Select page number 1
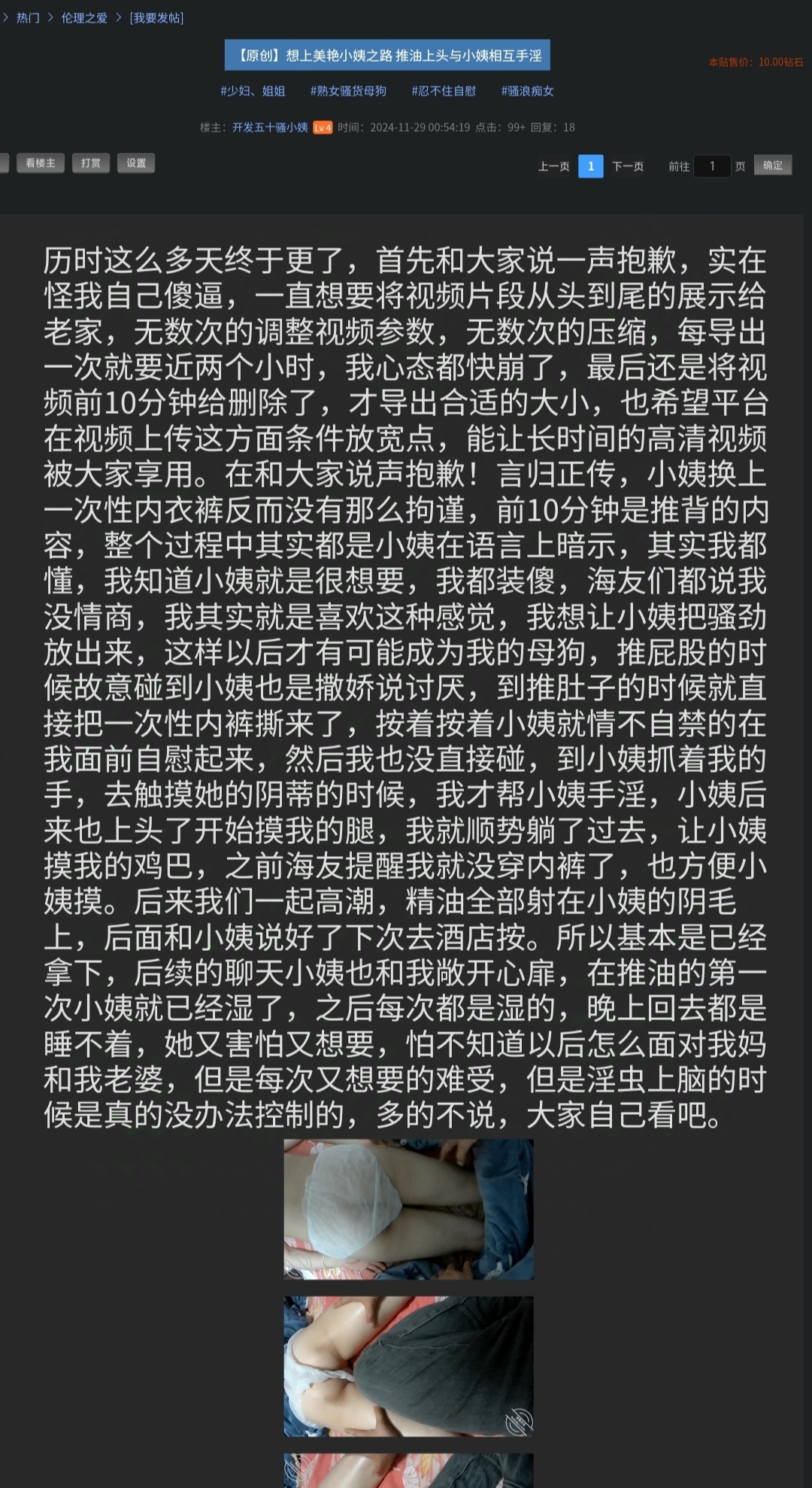This screenshot has width=812, height=1488. [591, 166]
